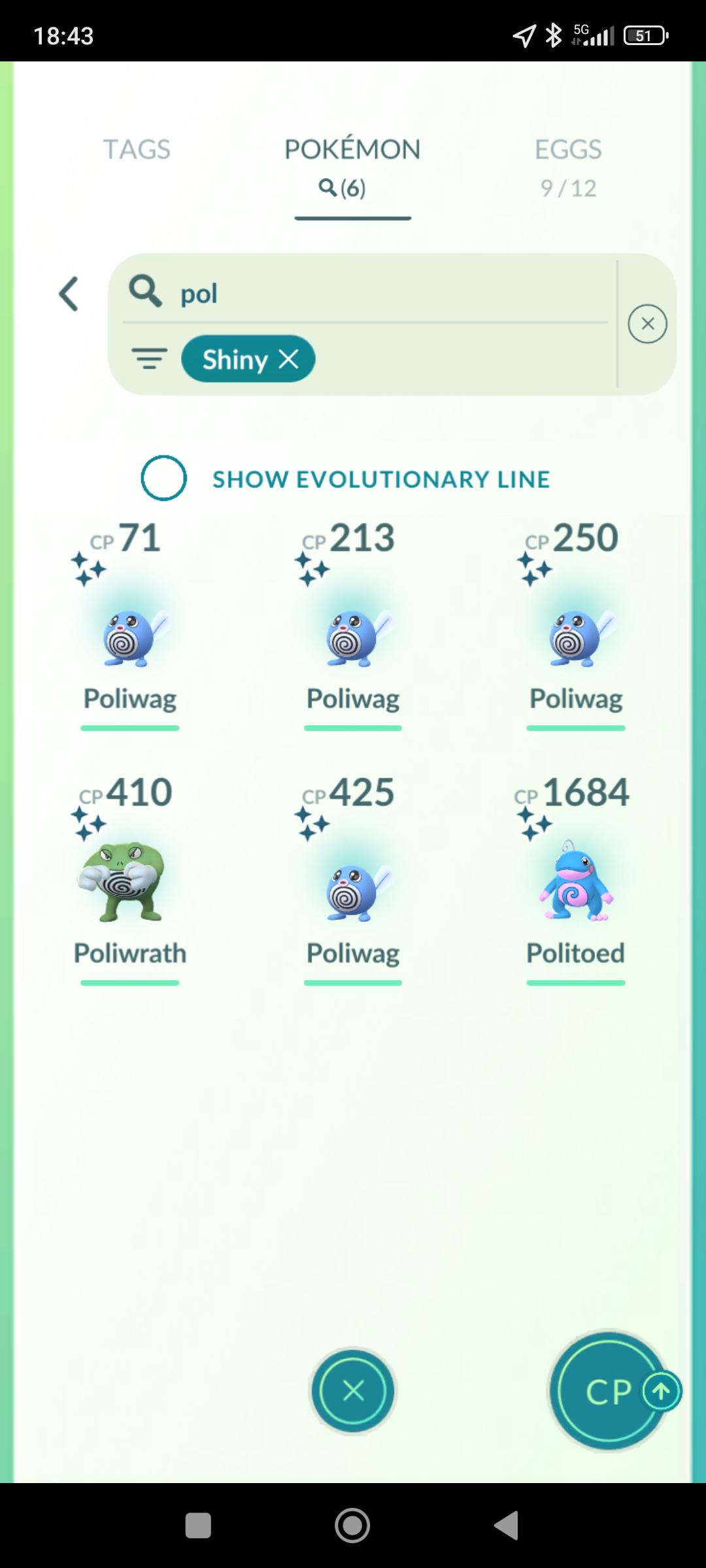Clear the search text with X circle
Screen dimensions: 706x1568
(x=647, y=323)
